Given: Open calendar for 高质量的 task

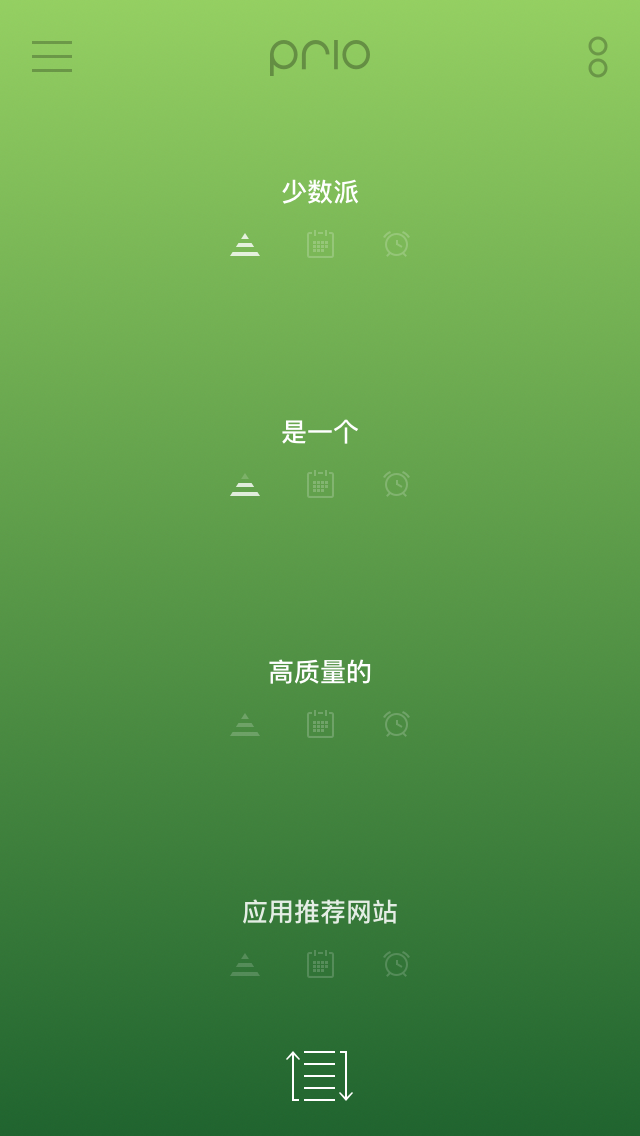Looking at the screenshot, I should [320, 725].
